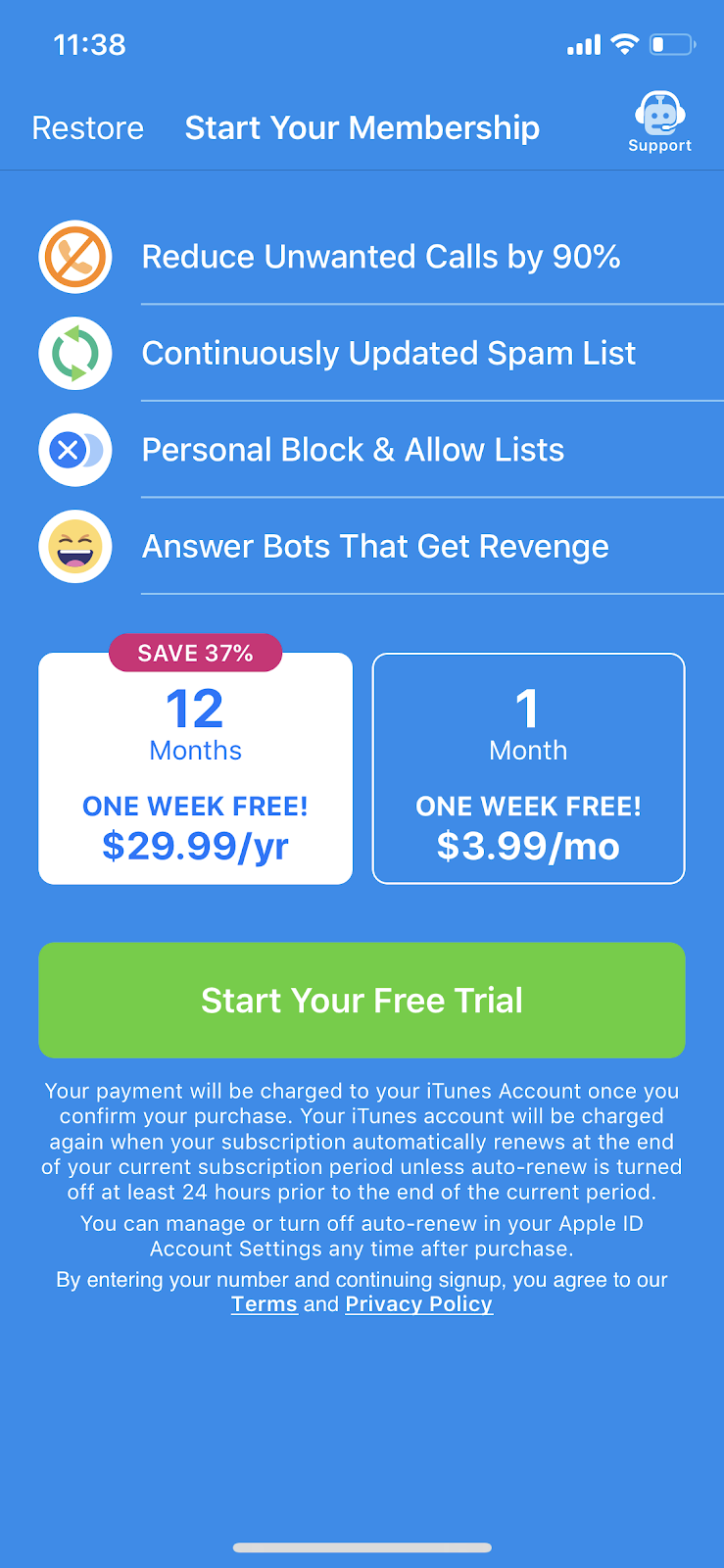Click the green refresh icon for updated spam list
This screenshot has height=1568, width=724.
pyautogui.click(x=74, y=353)
